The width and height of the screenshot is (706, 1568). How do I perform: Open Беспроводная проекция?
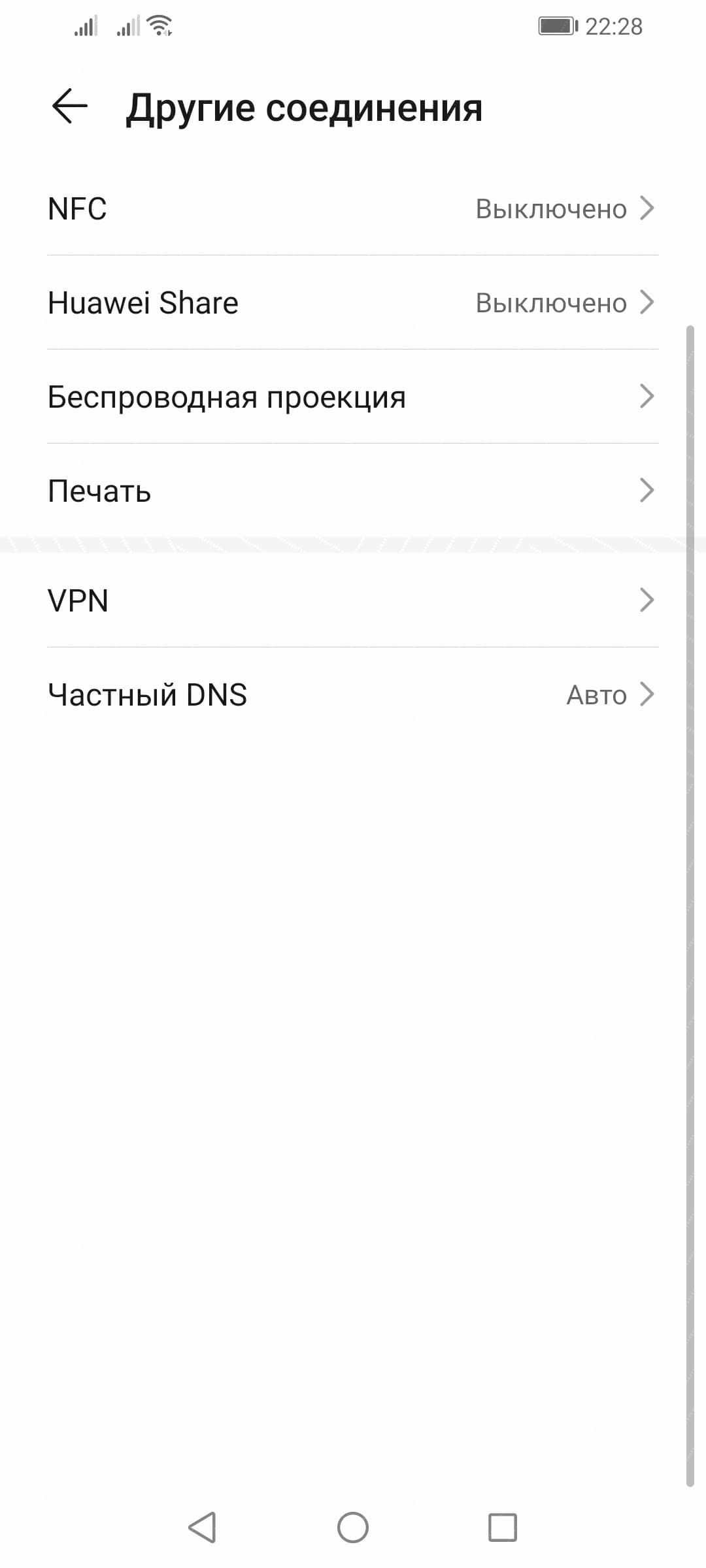pos(352,397)
